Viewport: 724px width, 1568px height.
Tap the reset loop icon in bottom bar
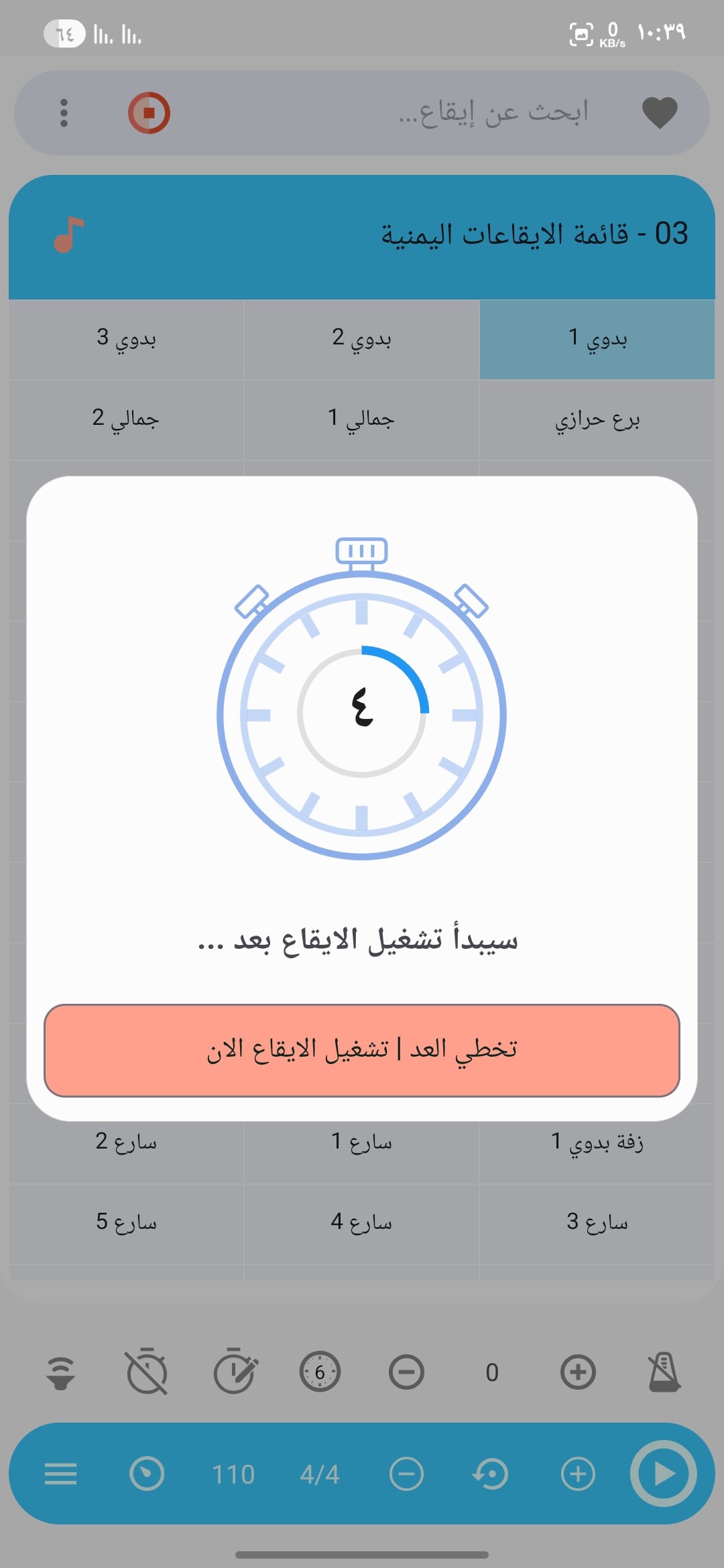(x=490, y=1474)
